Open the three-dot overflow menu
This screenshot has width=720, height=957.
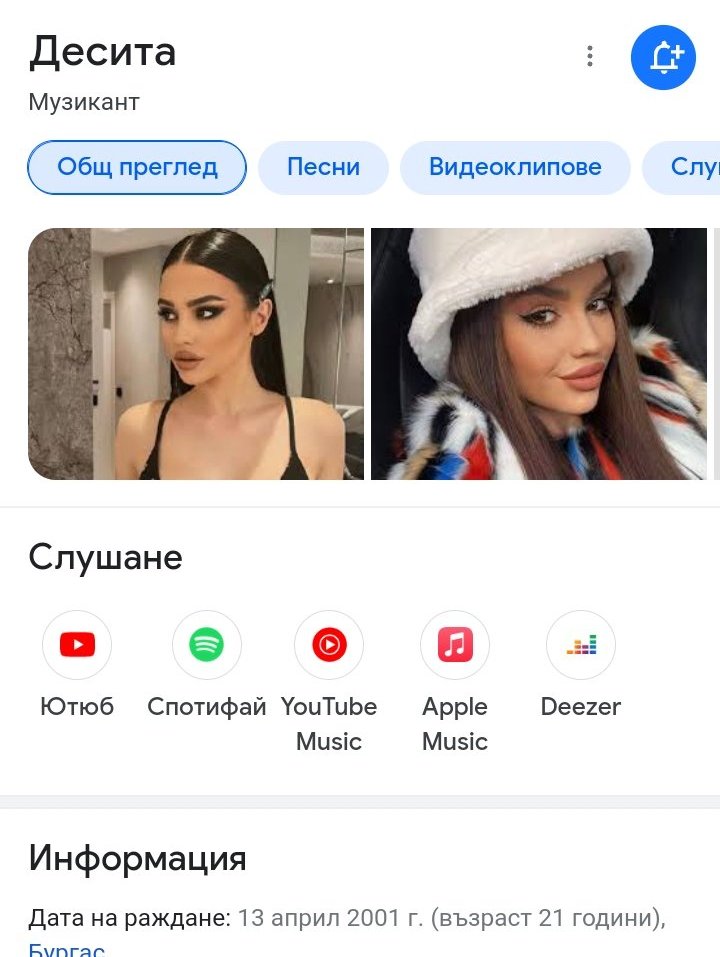tap(590, 57)
